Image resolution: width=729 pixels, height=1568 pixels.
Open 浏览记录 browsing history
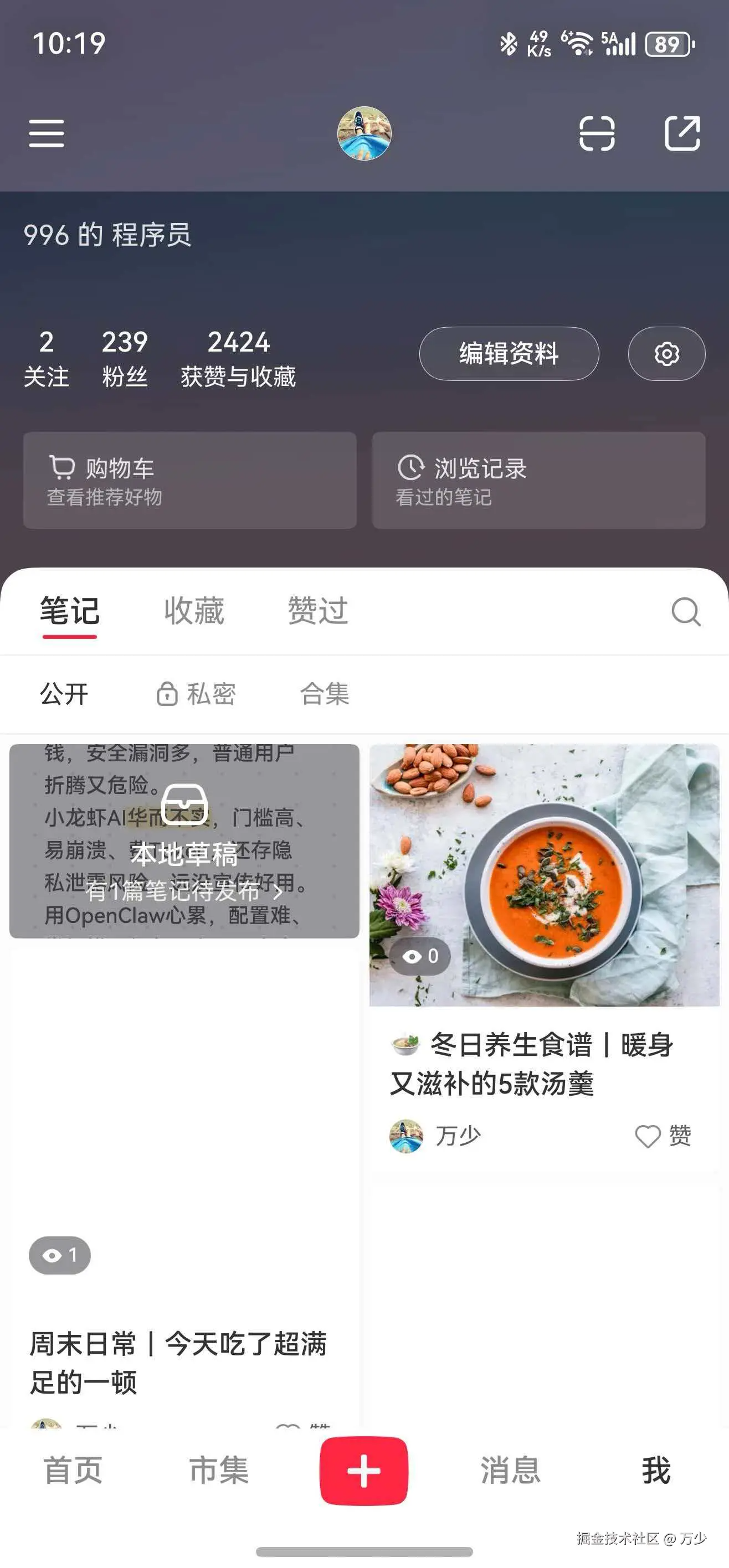pyautogui.click(x=538, y=480)
